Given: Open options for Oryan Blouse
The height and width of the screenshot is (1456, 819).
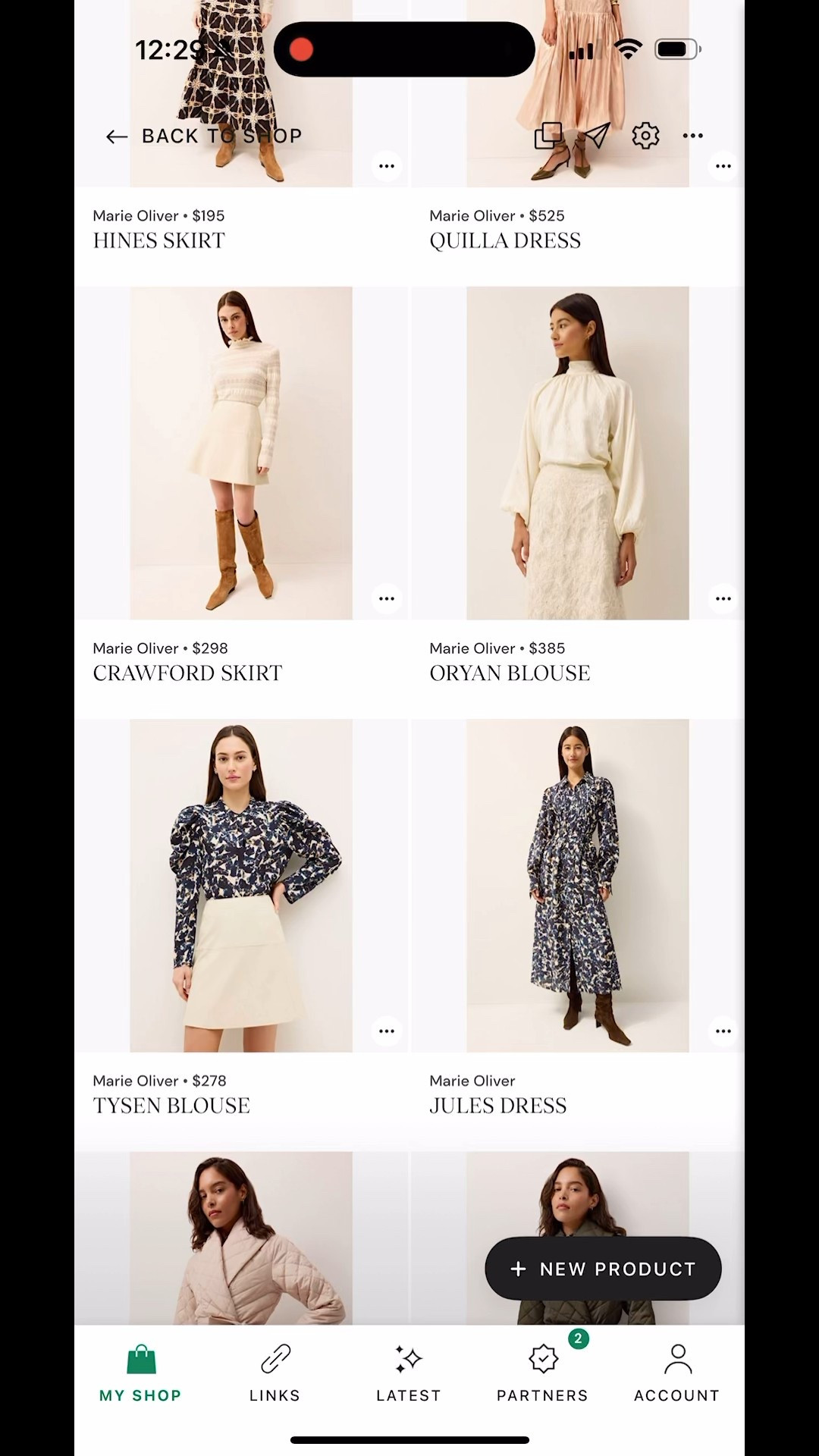Looking at the screenshot, I should 723,598.
